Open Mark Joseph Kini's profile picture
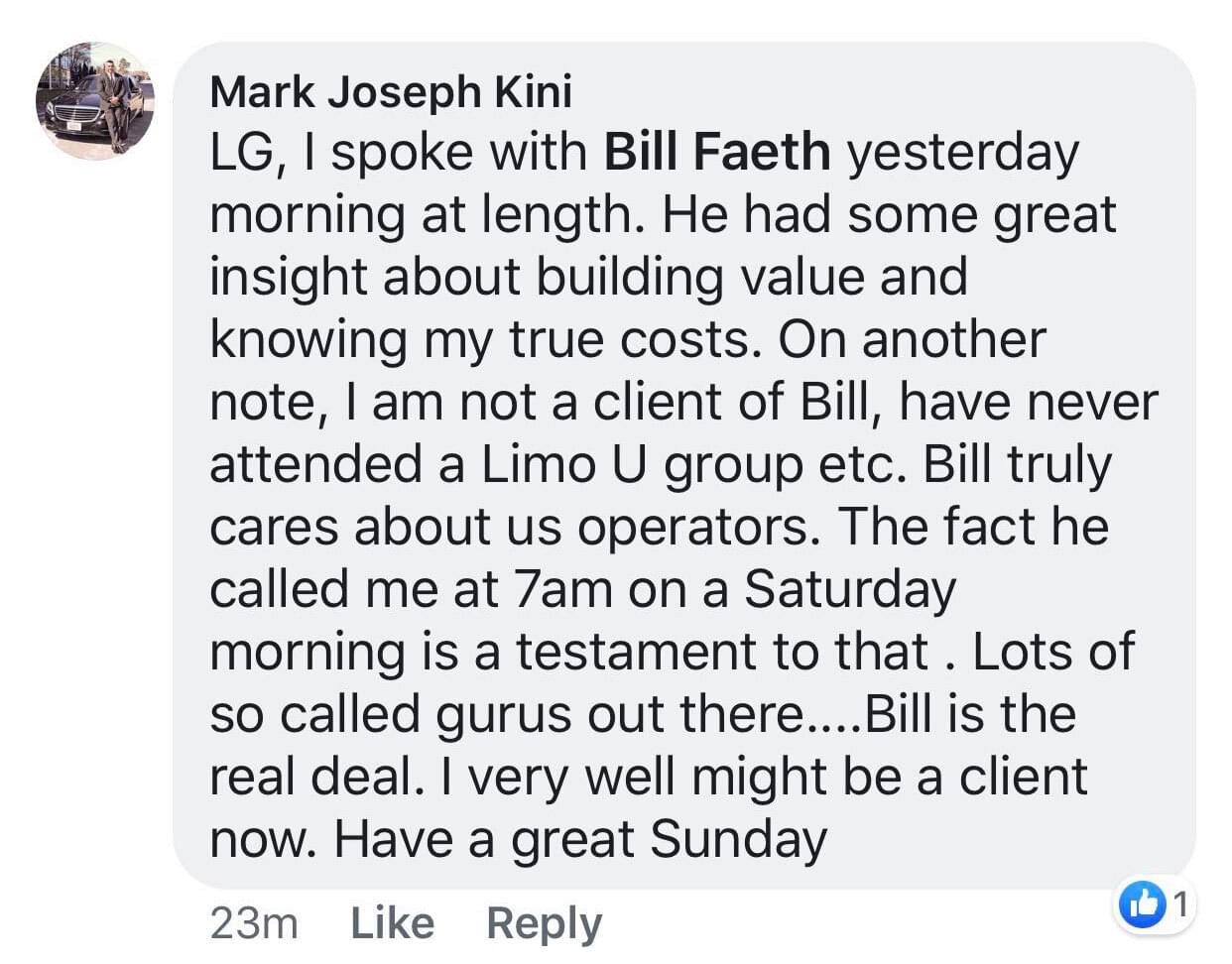The width and height of the screenshot is (1232, 964). pos(95,101)
